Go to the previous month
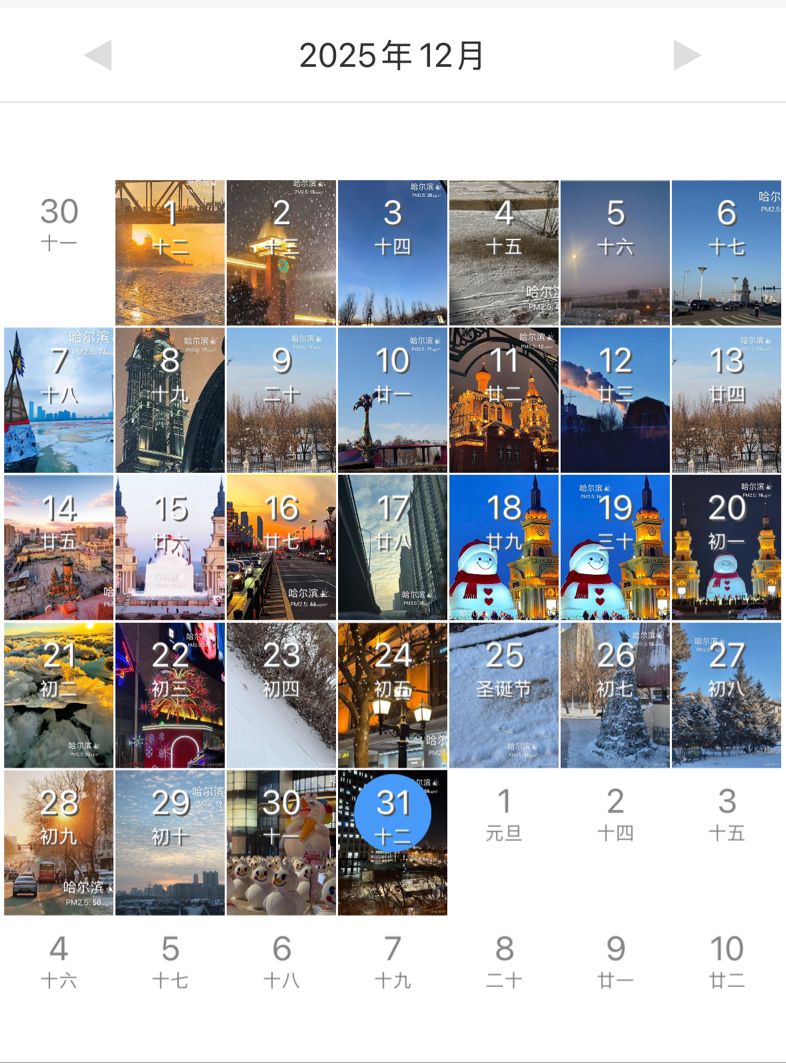786x1063 pixels. pos(98,56)
